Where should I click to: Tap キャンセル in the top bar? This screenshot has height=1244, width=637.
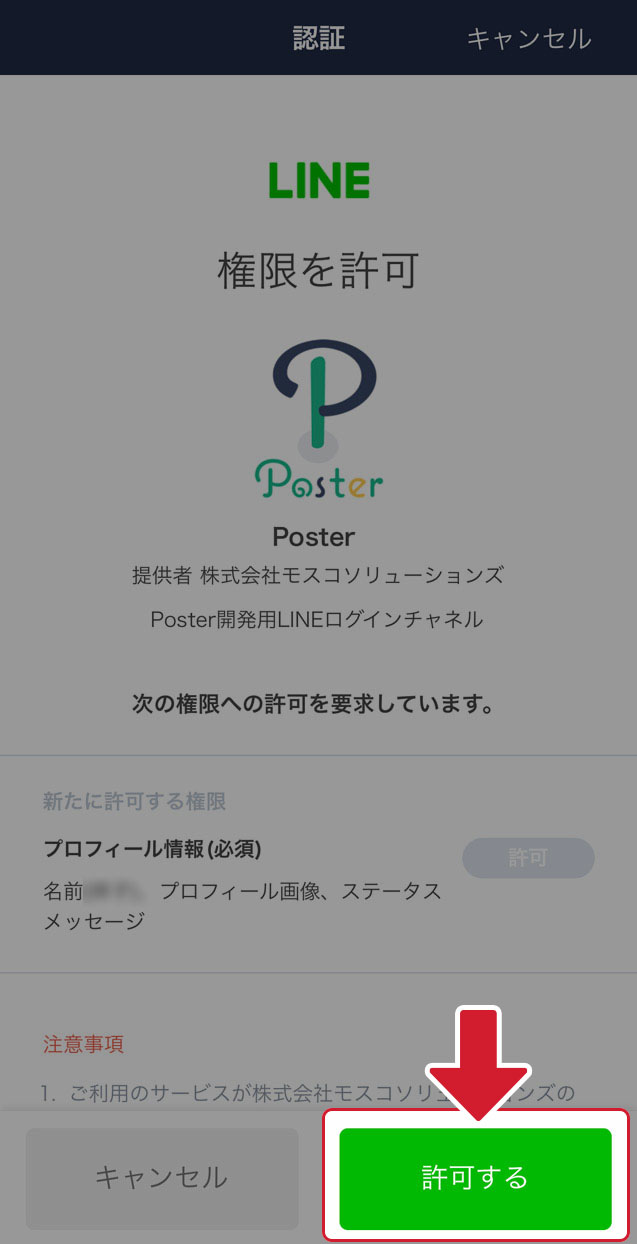[x=529, y=38]
